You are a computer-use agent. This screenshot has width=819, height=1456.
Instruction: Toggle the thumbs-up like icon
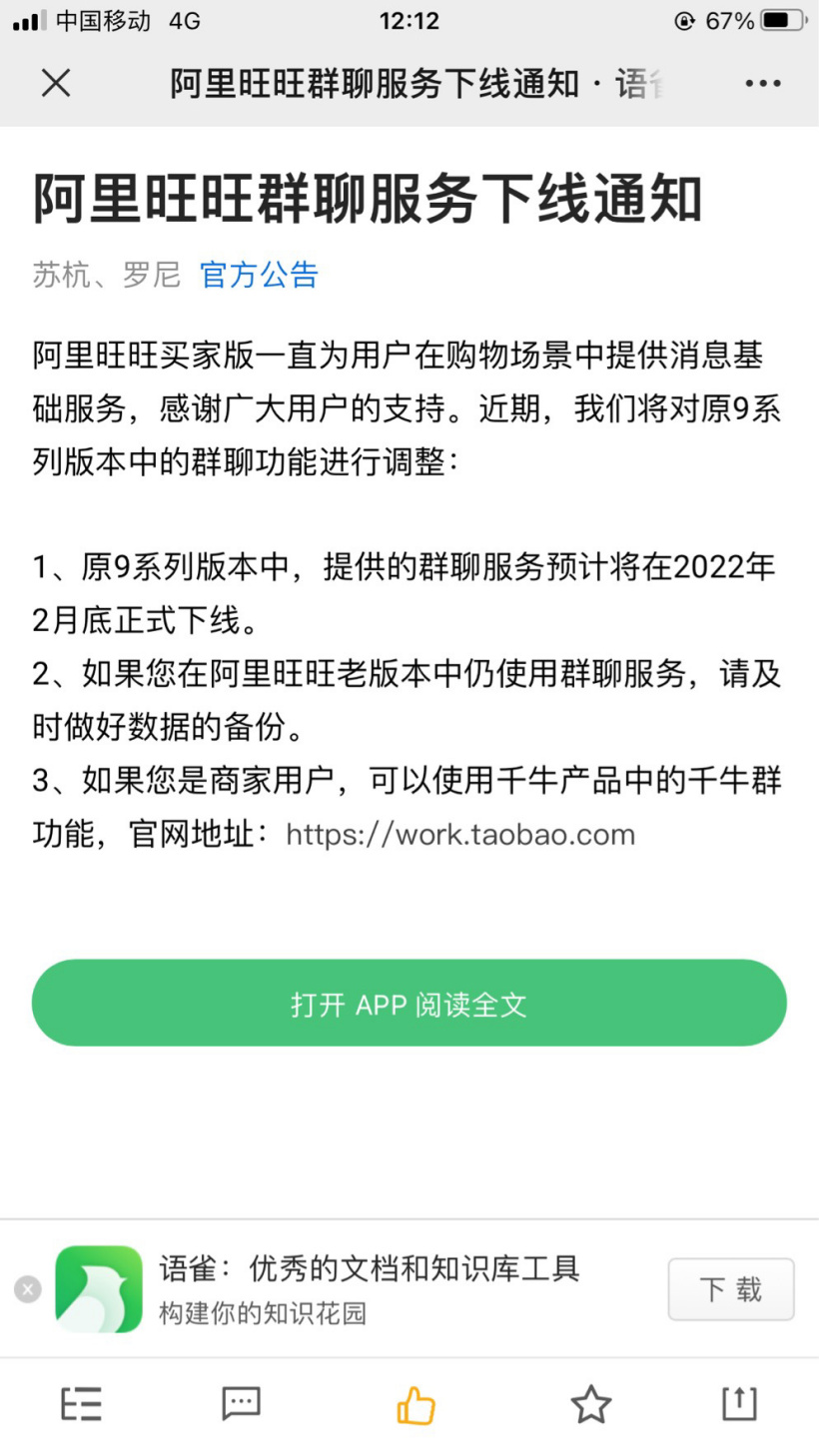pos(415,1403)
